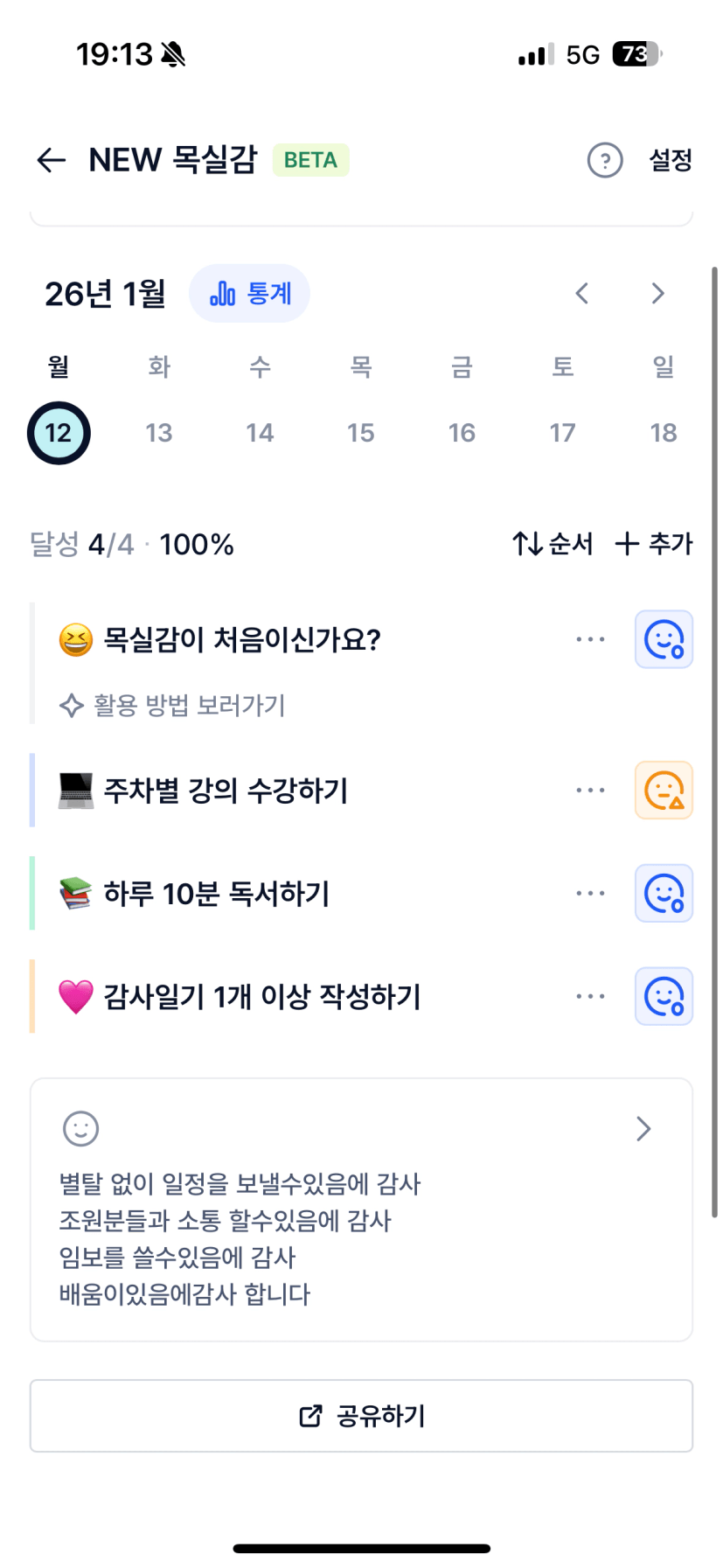Change status face for 감사일기 1개 이상 작성하기
Image resolution: width=723 pixels, height=1568 pixels.
point(664,997)
